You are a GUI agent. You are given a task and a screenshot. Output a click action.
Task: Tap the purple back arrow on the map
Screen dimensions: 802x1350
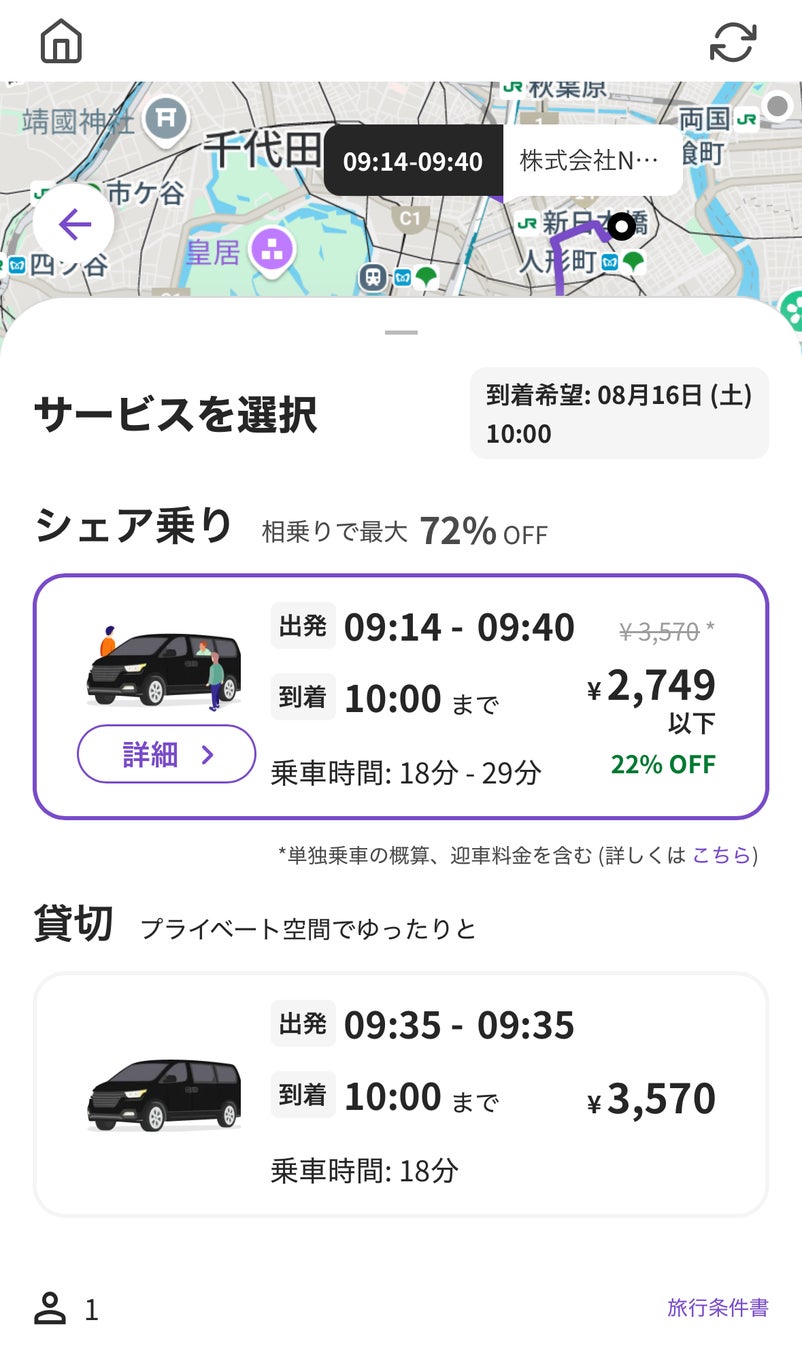pos(74,225)
